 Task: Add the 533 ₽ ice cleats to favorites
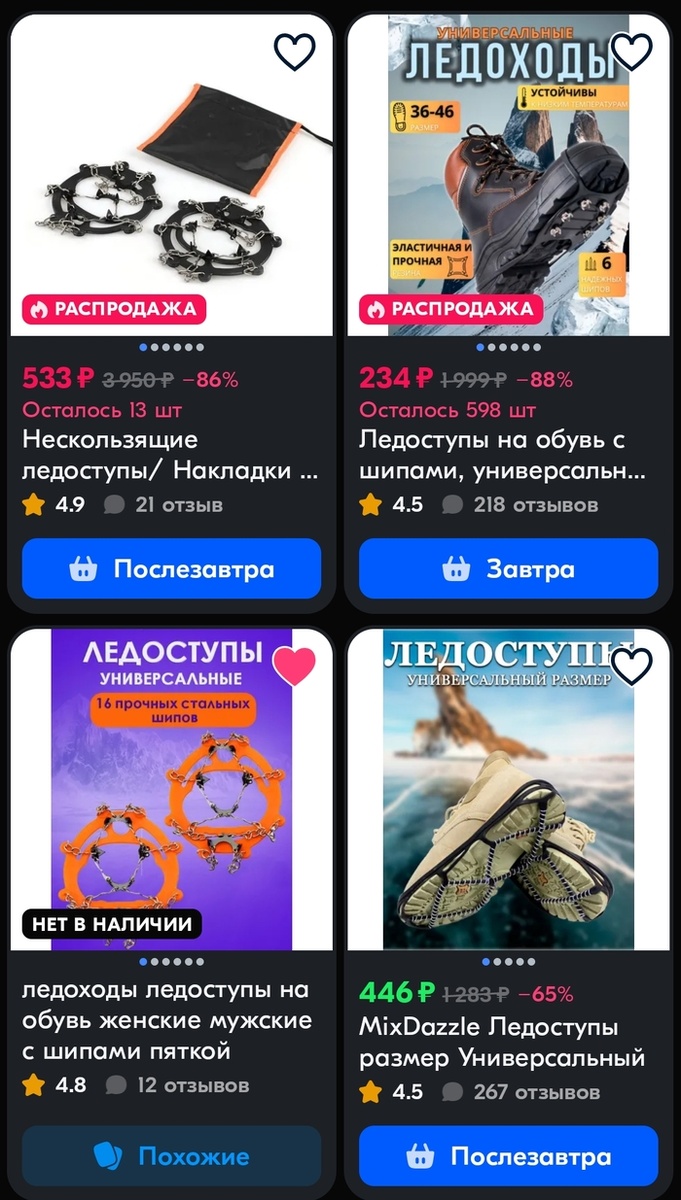(294, 52)
